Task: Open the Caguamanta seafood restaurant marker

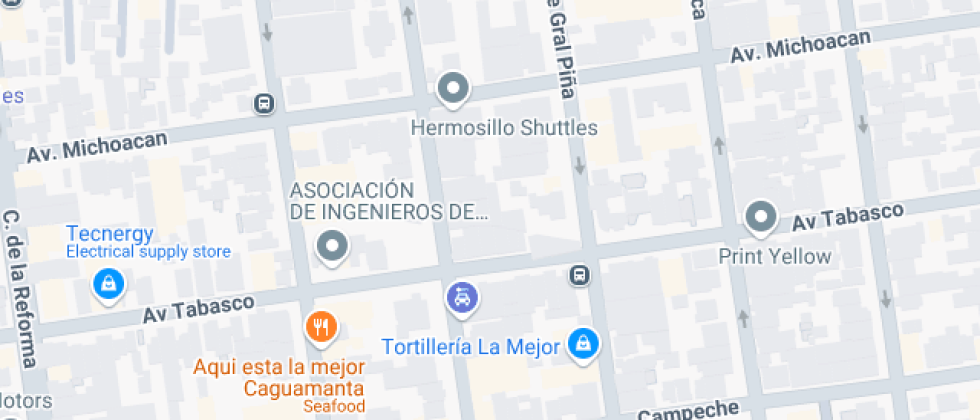Action: point(321,326)
